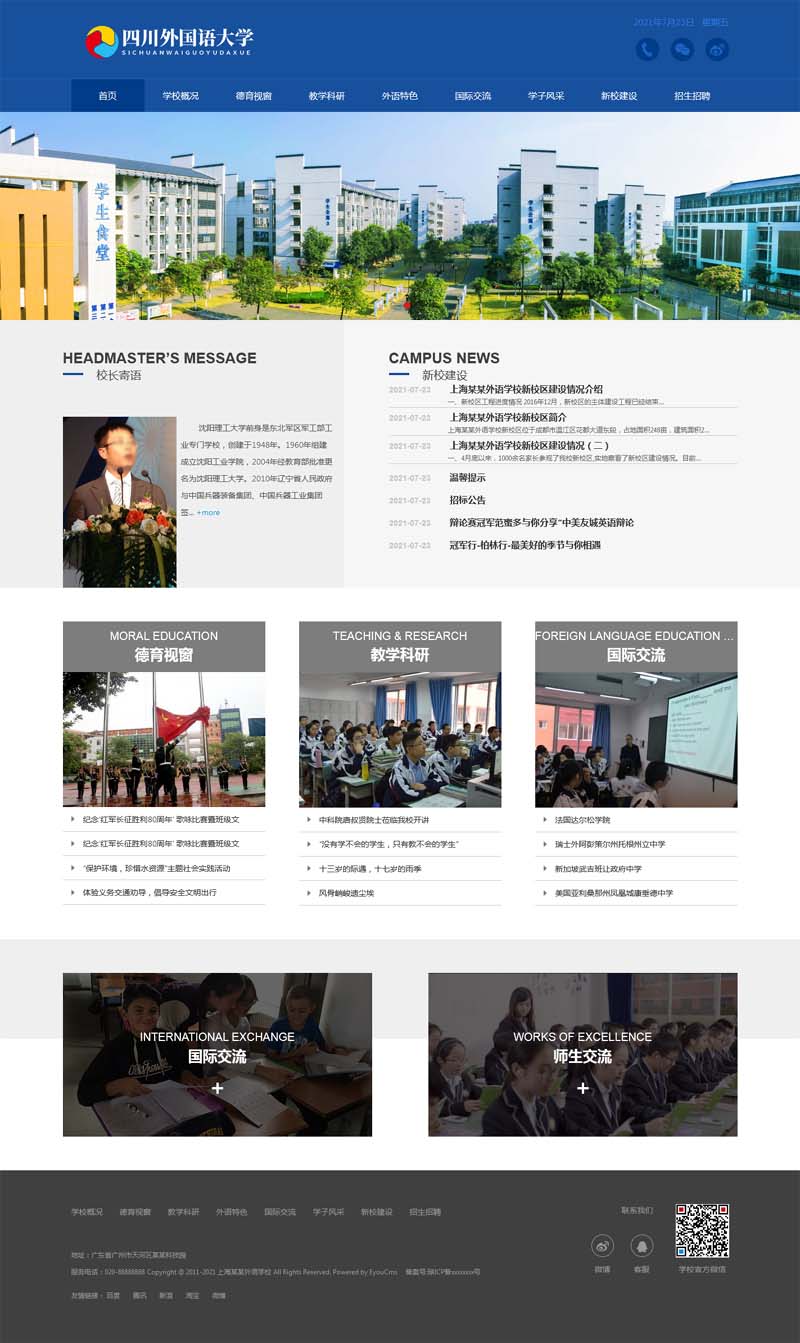Open the 招标公告 news item

467,500
